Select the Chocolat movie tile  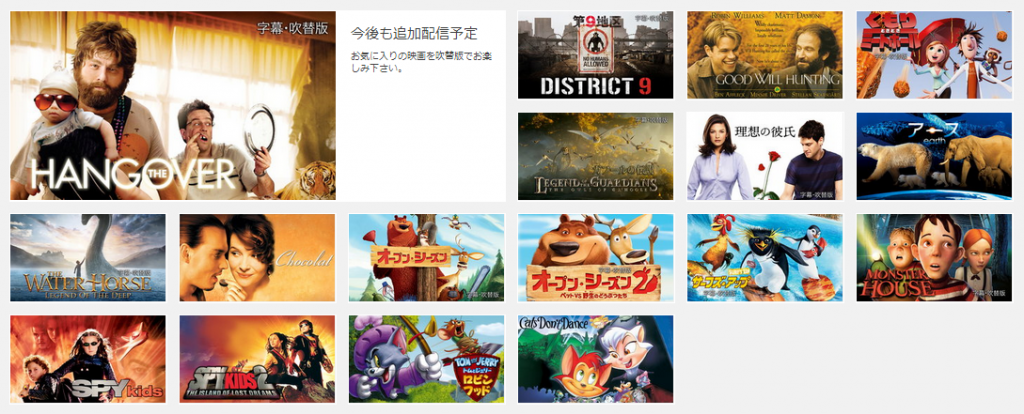coord(257,257)
